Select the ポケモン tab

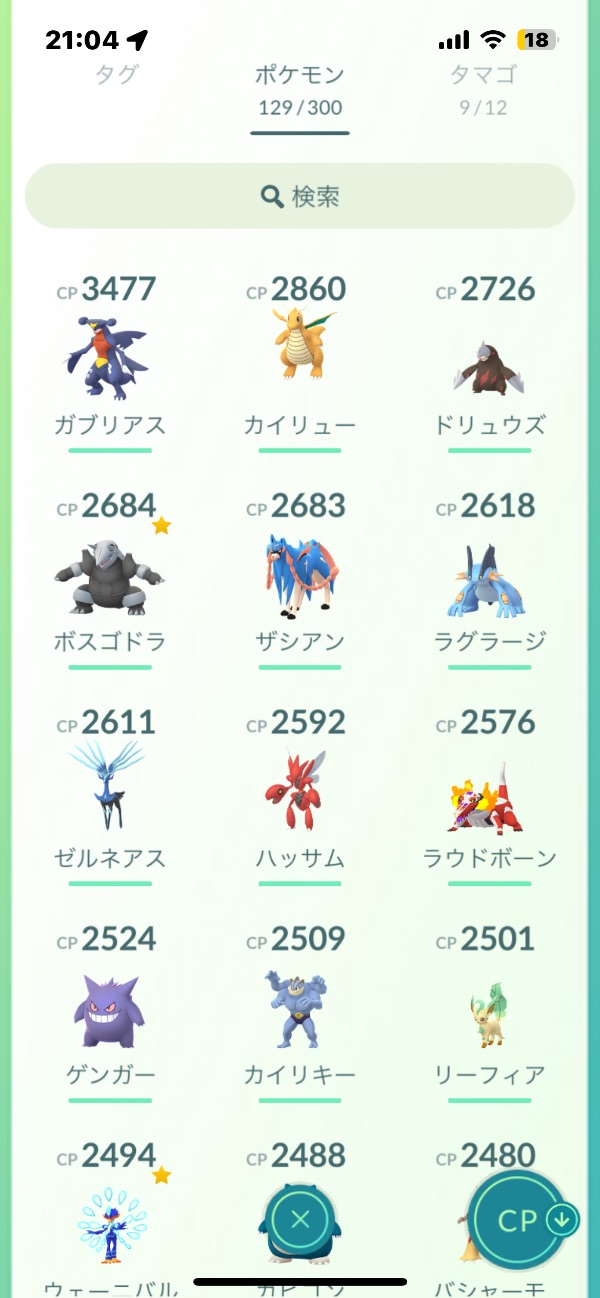tap(299, 88)
